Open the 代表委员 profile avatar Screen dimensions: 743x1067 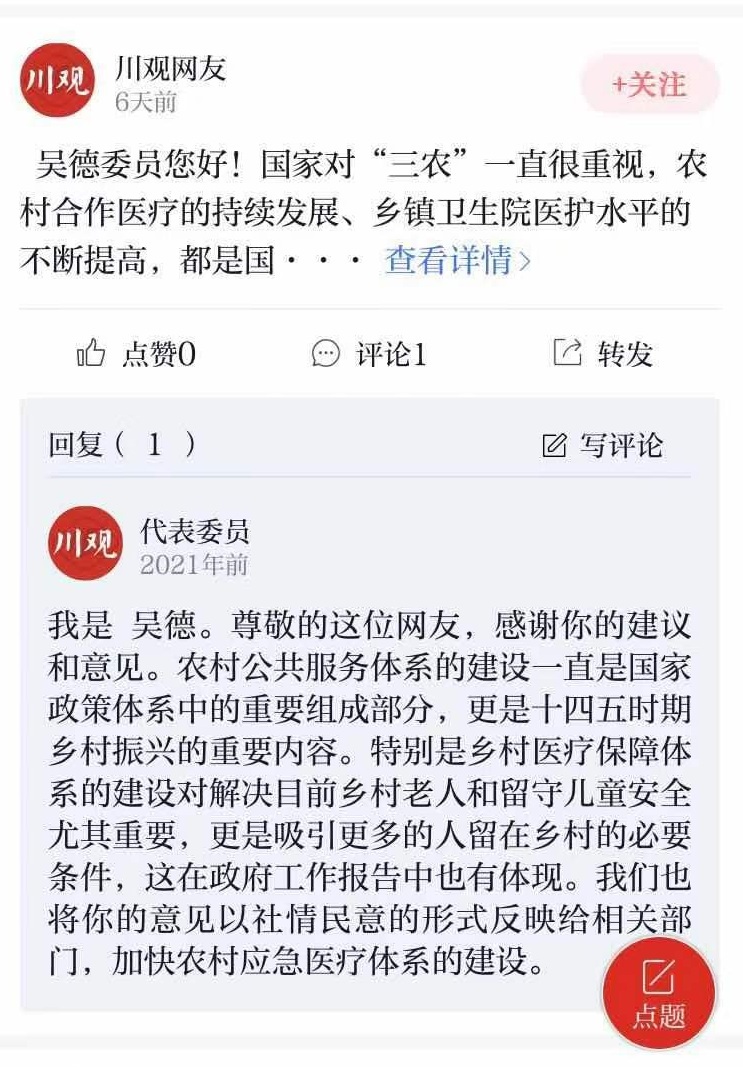85,543
